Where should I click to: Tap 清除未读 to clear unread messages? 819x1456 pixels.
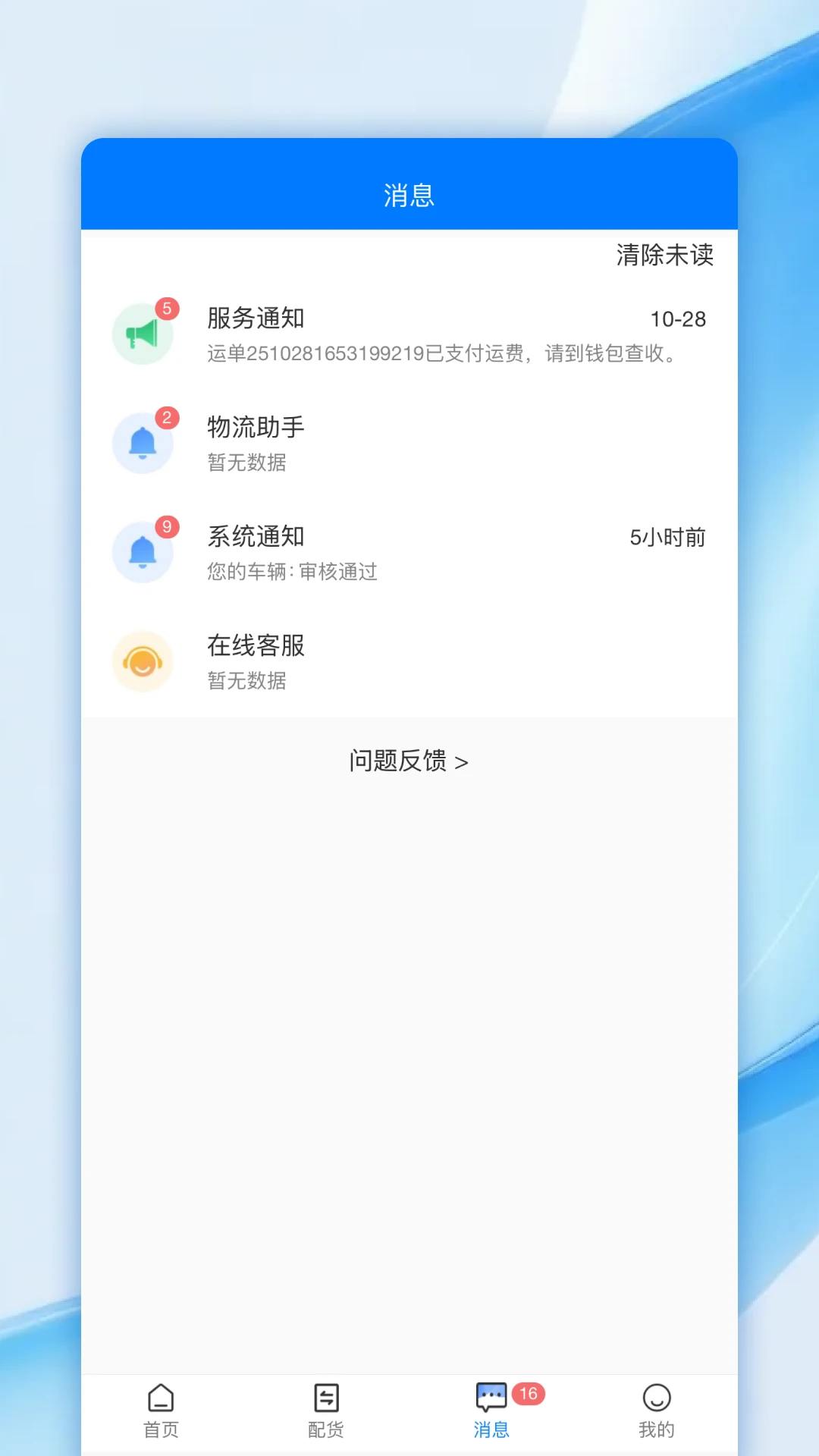click(x=664, y=256)
